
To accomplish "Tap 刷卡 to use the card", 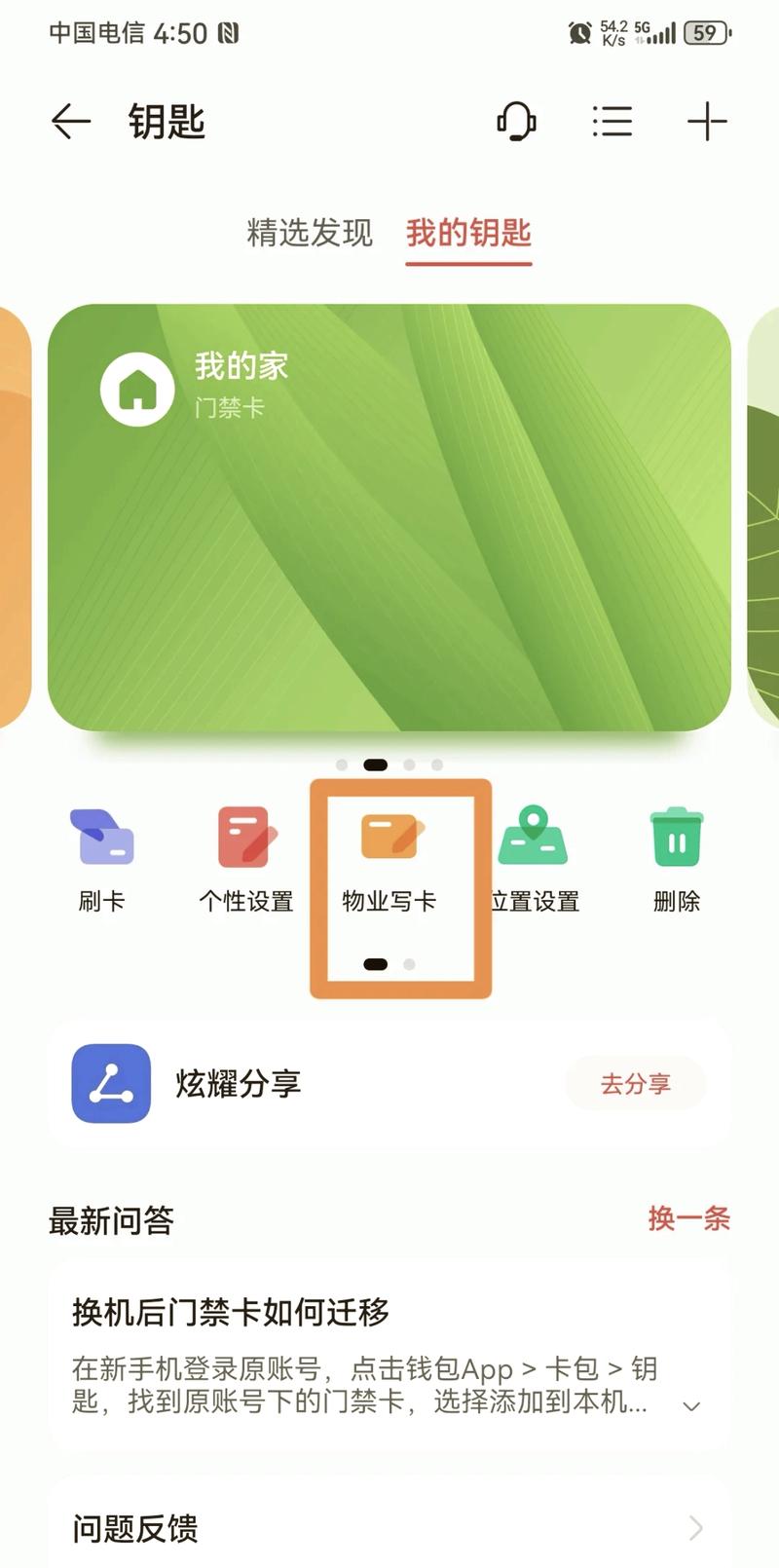I will [101, 859].
